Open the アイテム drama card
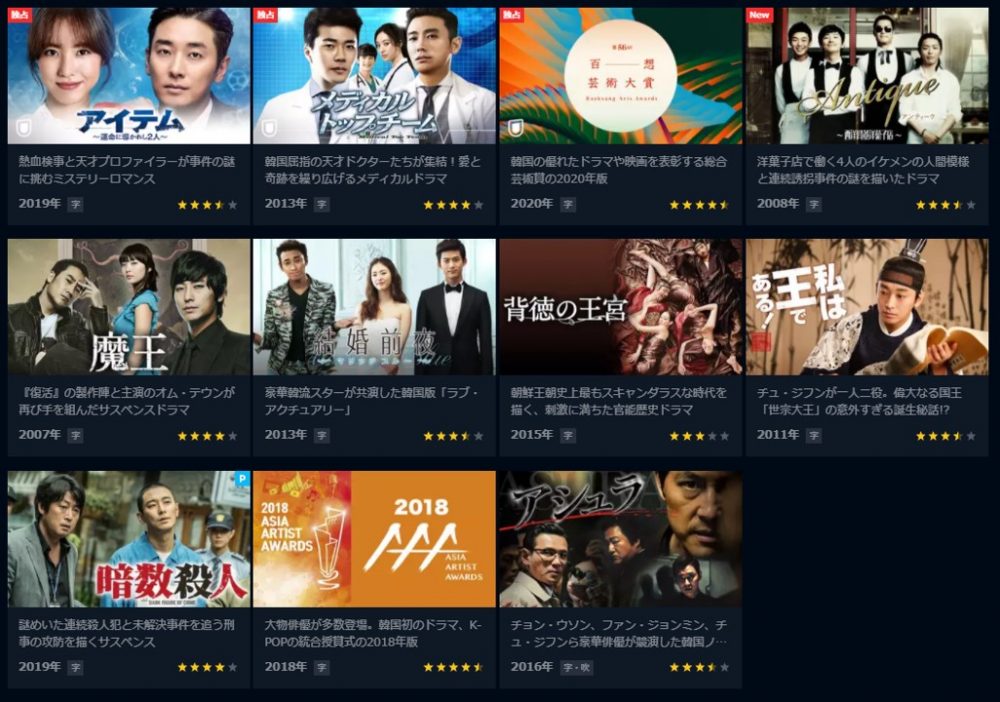 click(x=128, y=76)
